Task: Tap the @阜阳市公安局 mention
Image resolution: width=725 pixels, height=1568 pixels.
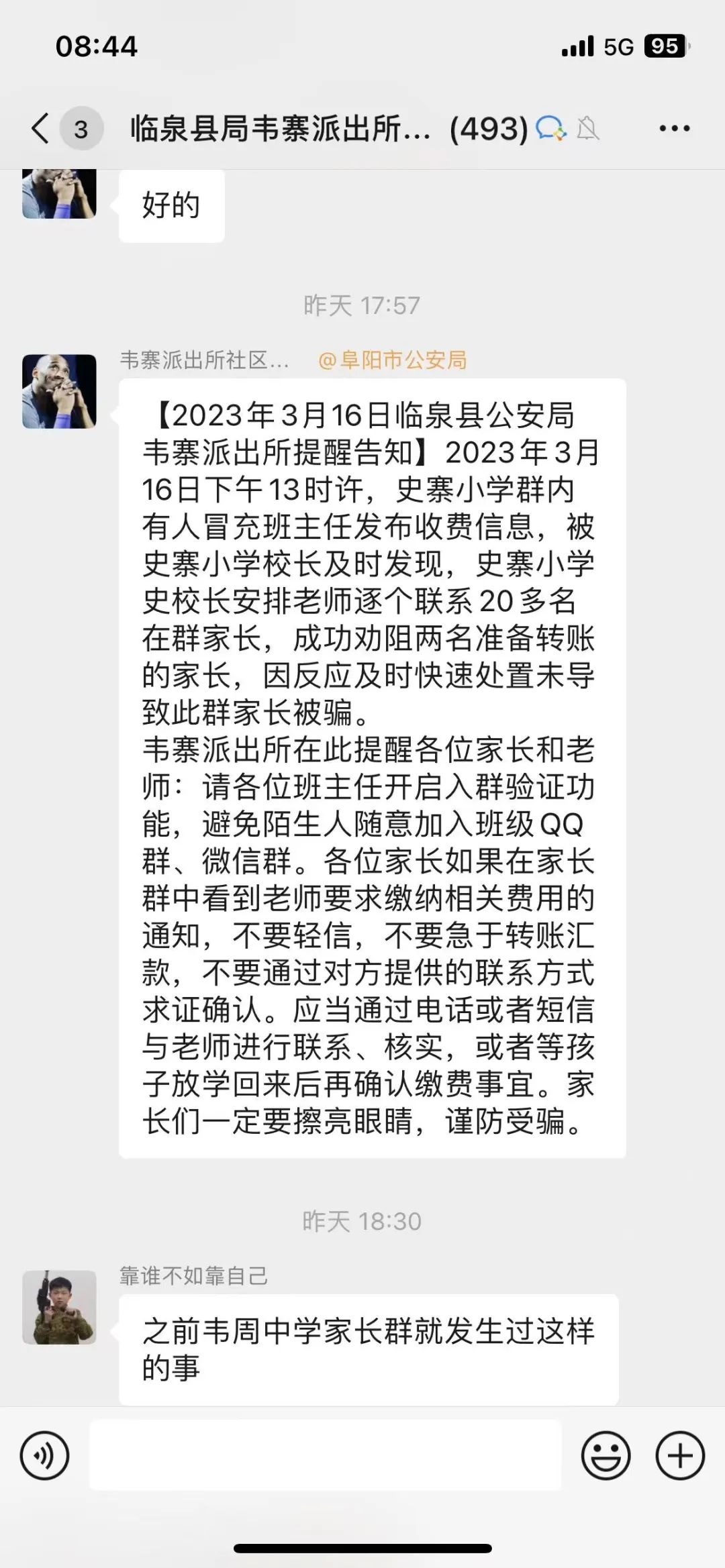Action: 393,360
